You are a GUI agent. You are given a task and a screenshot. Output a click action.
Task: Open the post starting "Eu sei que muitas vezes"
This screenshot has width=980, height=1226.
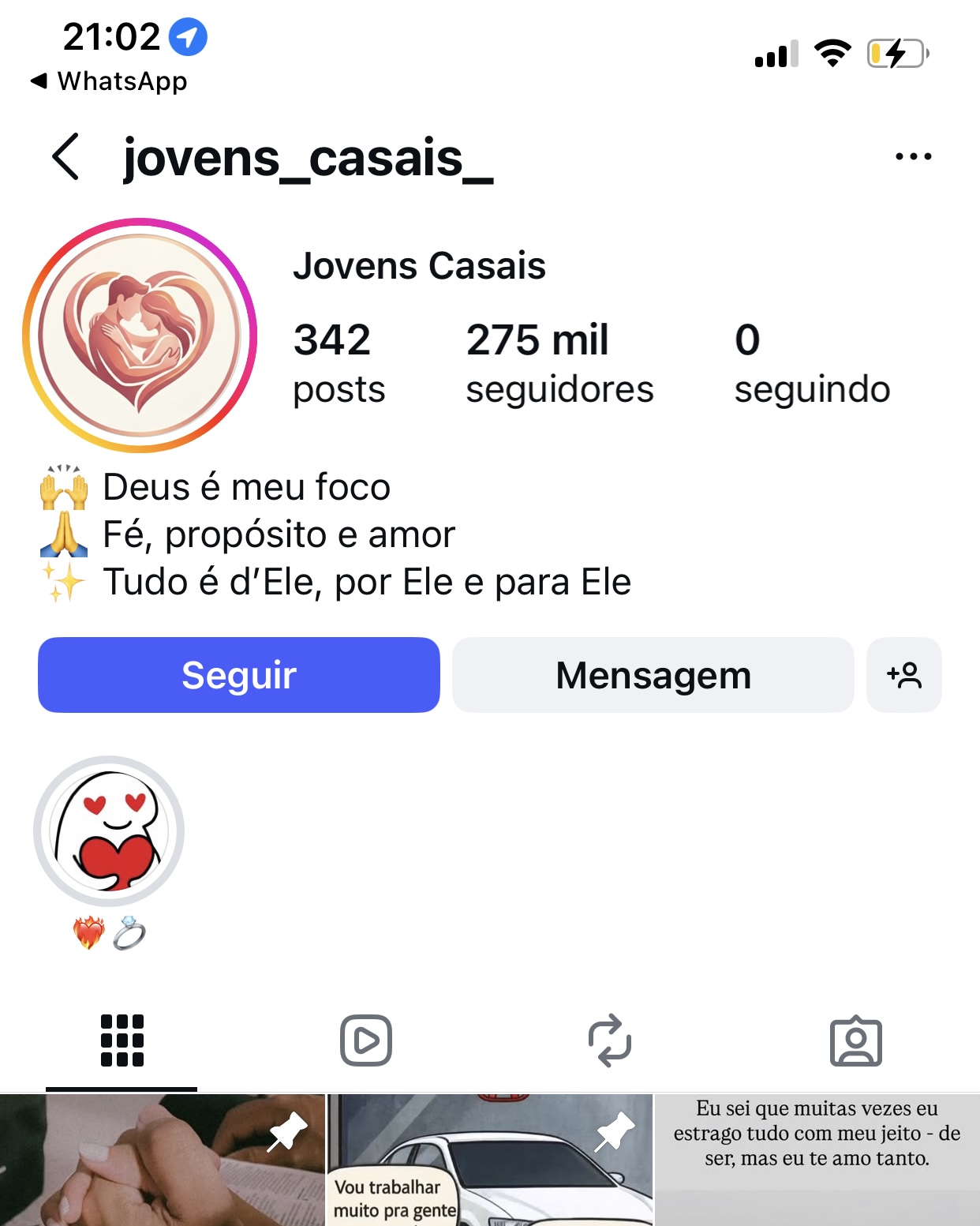point(817,1160)
